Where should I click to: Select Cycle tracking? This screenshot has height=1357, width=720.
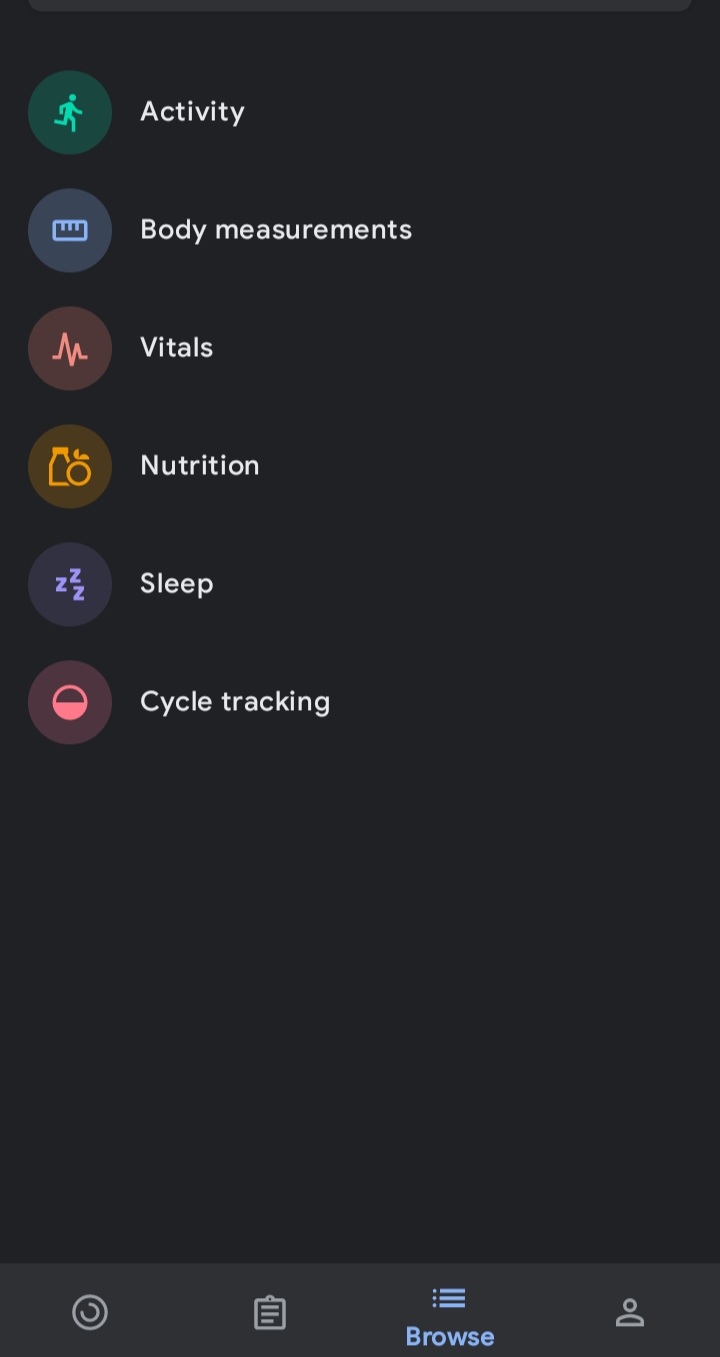coord(234,702)
